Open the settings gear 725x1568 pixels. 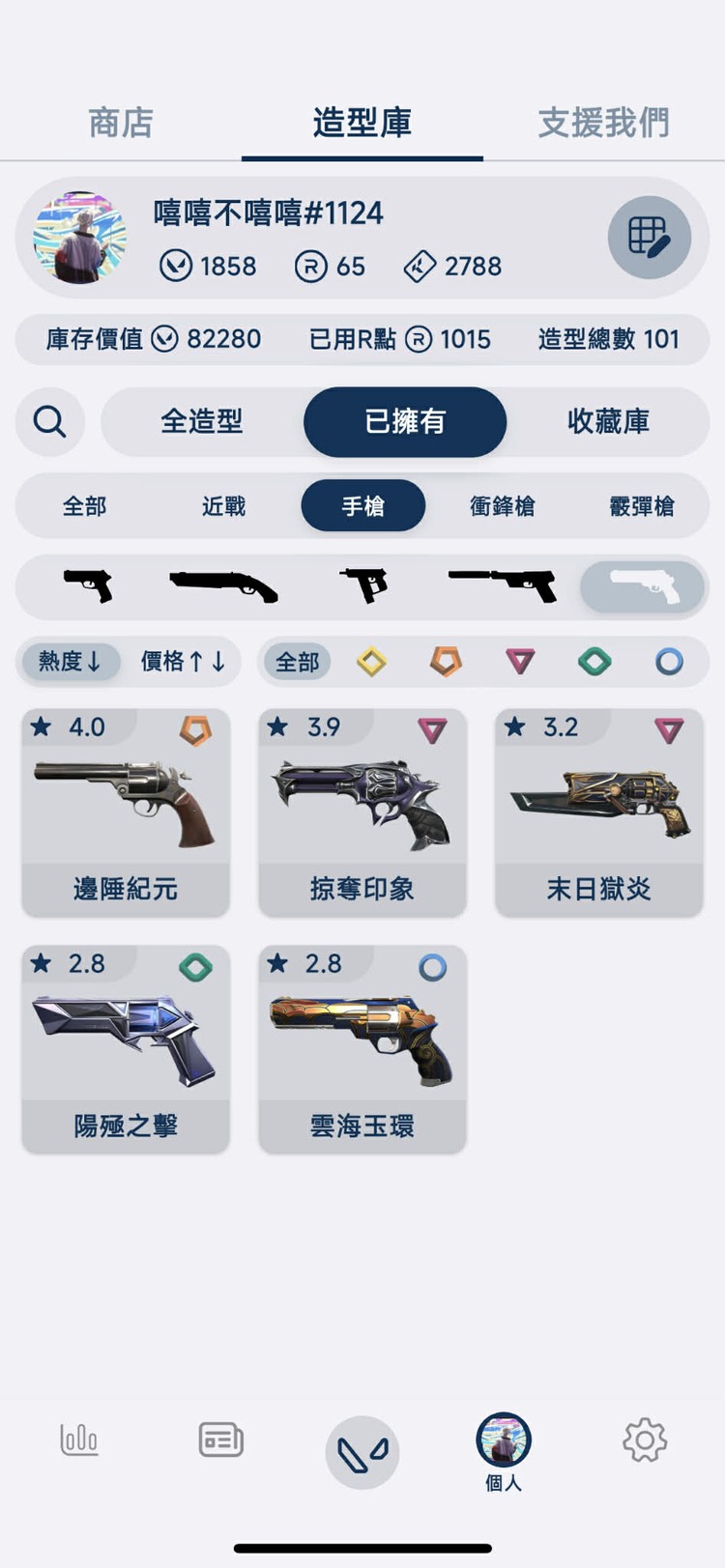[x=644, y=1439]
